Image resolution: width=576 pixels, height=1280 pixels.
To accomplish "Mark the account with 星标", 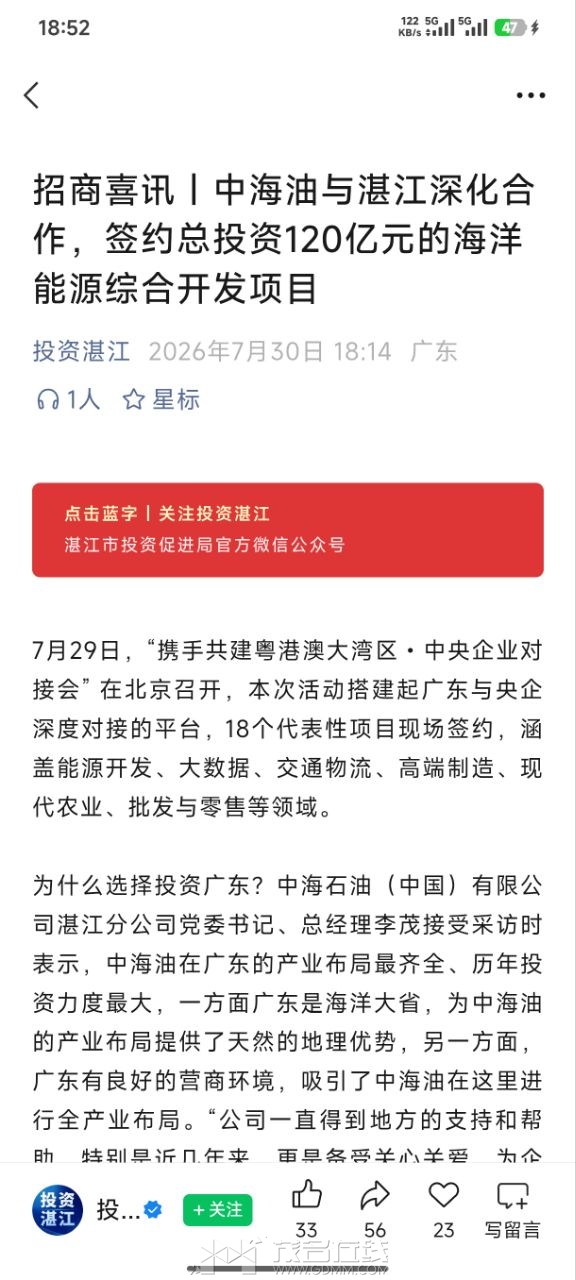I will (x=161, y=400).
